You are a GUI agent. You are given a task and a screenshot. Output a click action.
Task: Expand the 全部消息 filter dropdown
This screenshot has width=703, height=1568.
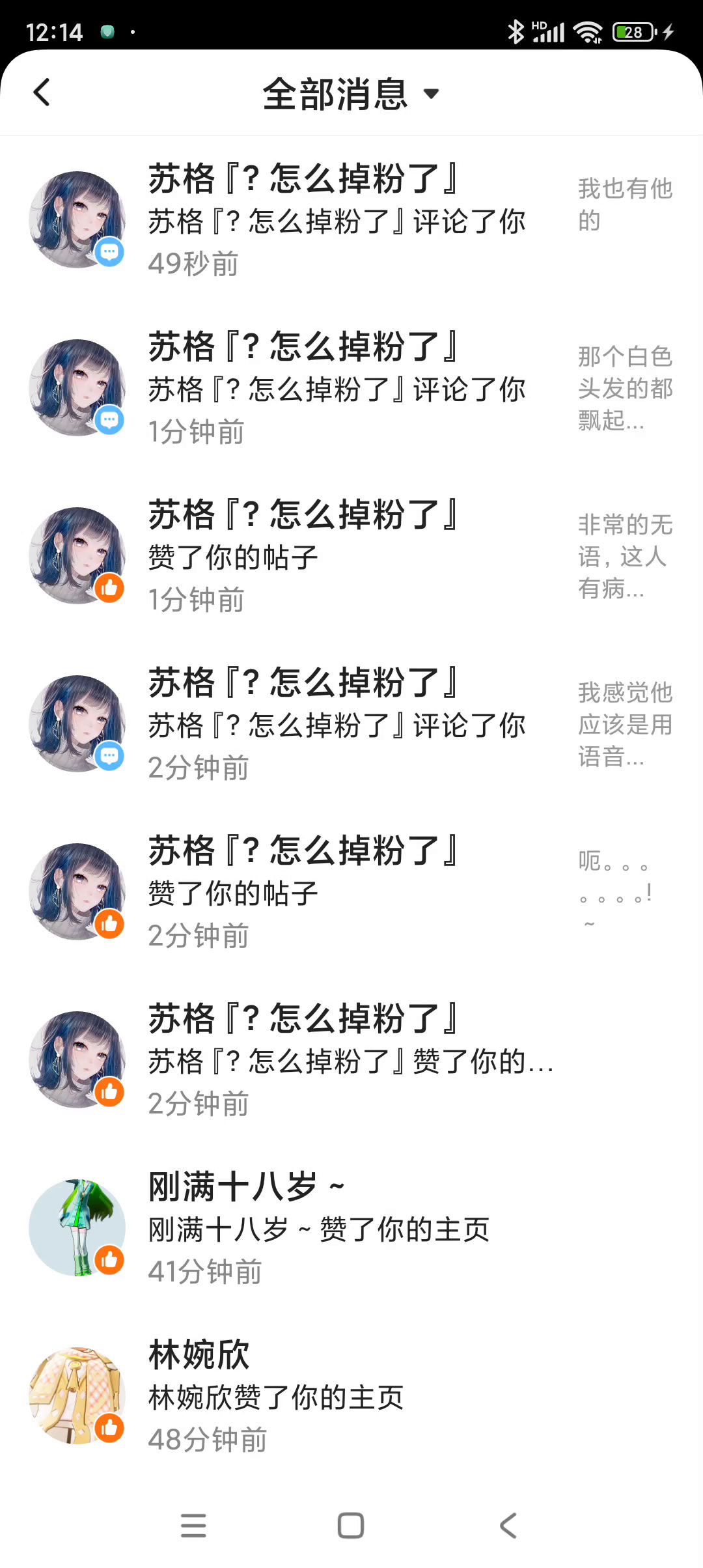tap(351, 94)
